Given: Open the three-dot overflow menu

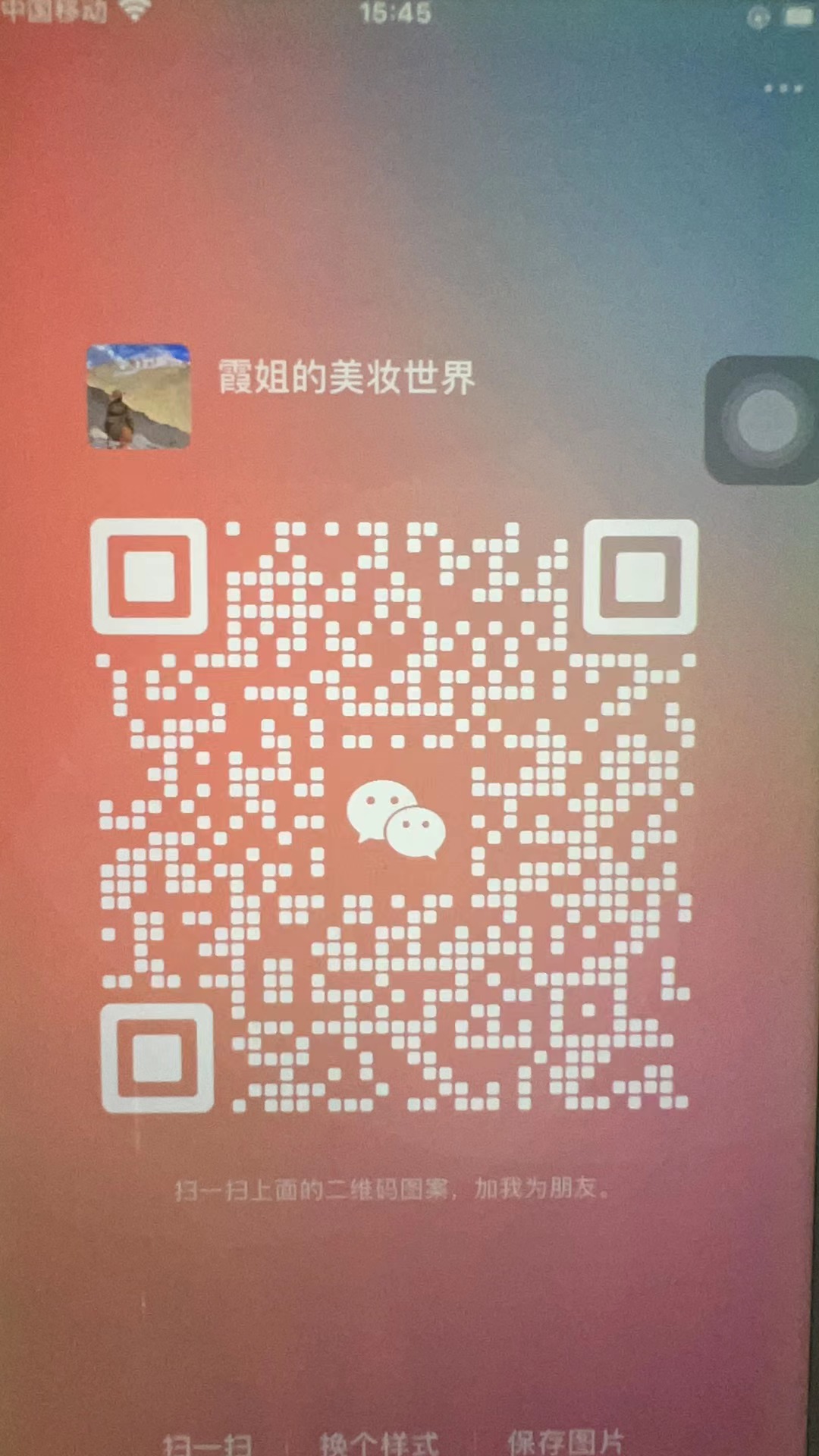Looking at the screenshot, I should [783, 88].
